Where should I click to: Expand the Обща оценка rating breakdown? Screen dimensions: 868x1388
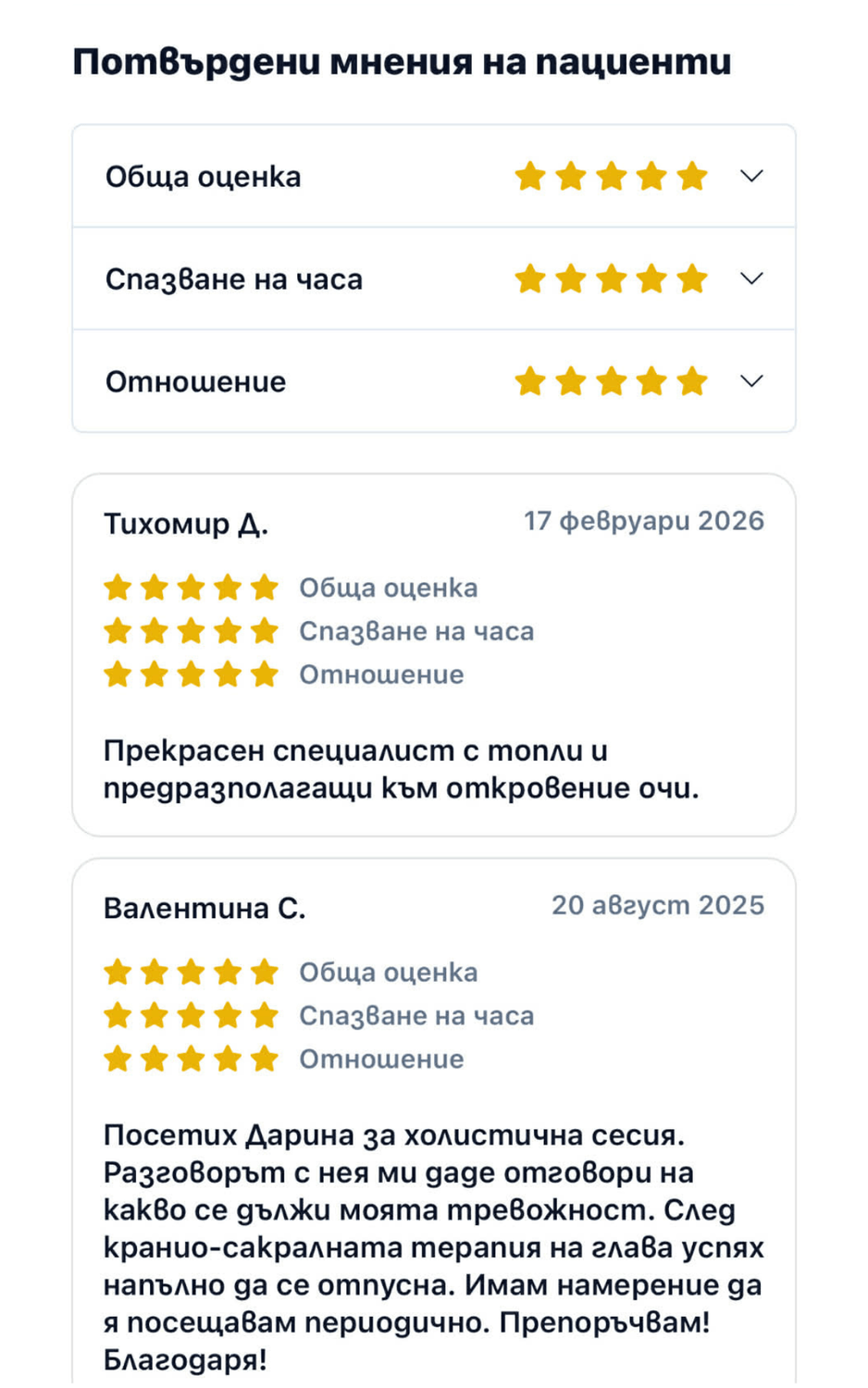[x=751, y=176]
